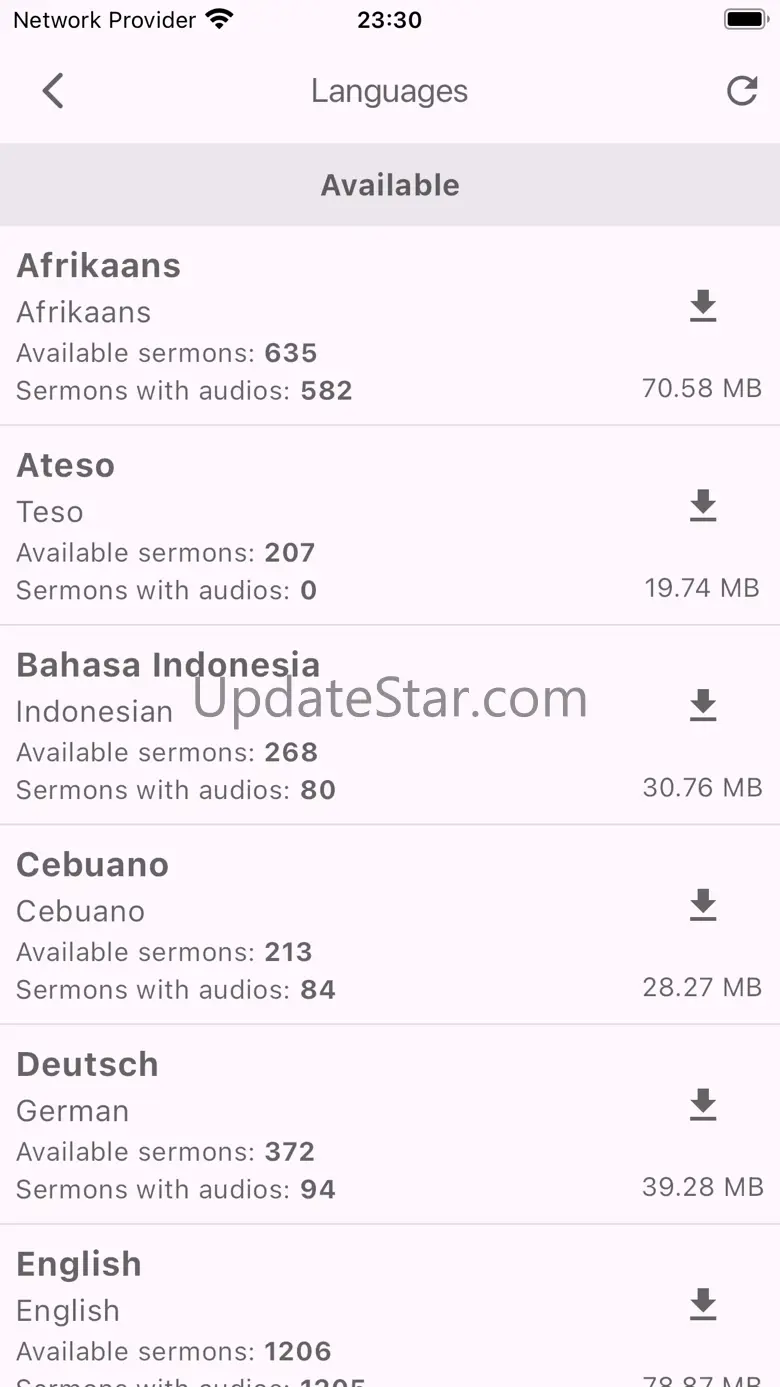This screenshot has width=780, height=1387.
Task: Go back from the Languages screen
Action: 53,91
